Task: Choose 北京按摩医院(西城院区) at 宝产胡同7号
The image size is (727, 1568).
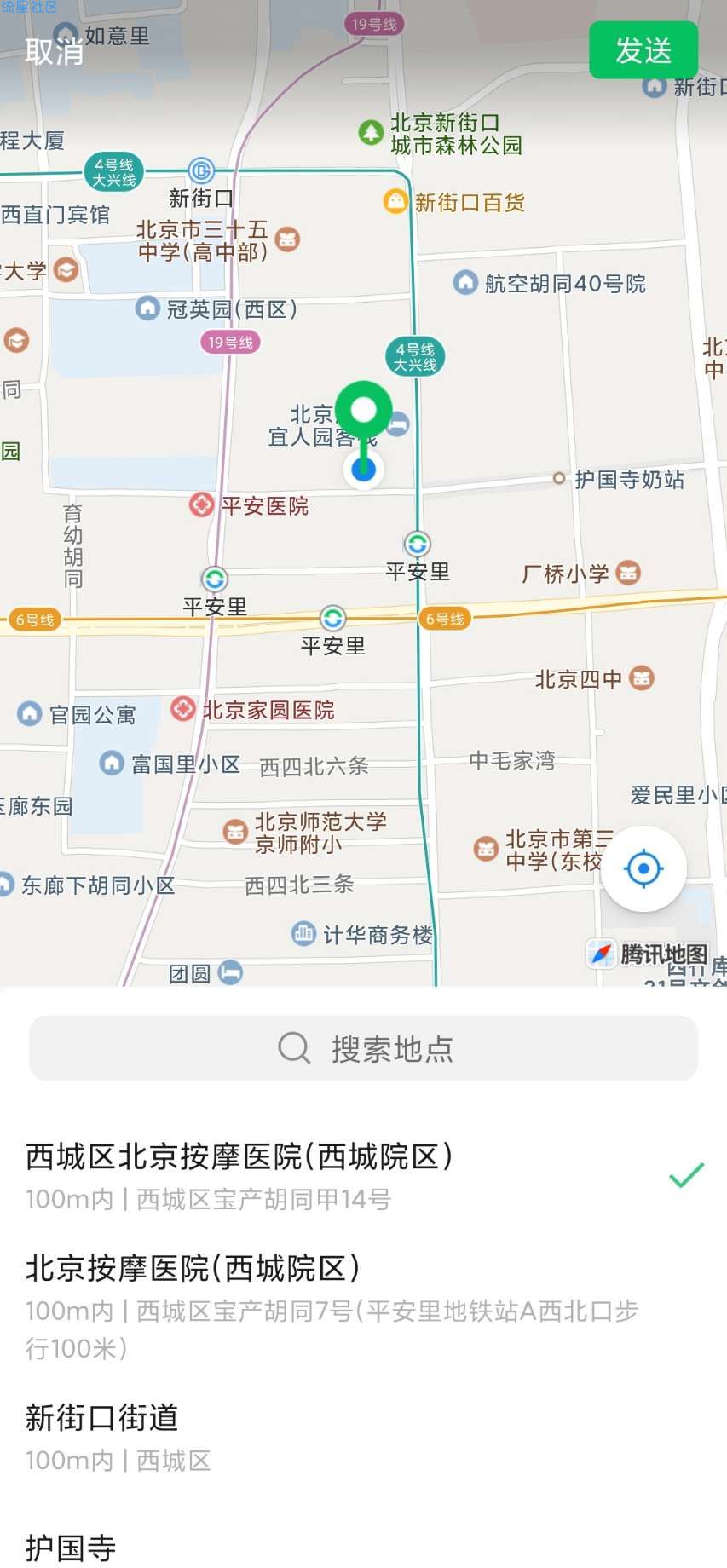Action: click(341, 1306)
